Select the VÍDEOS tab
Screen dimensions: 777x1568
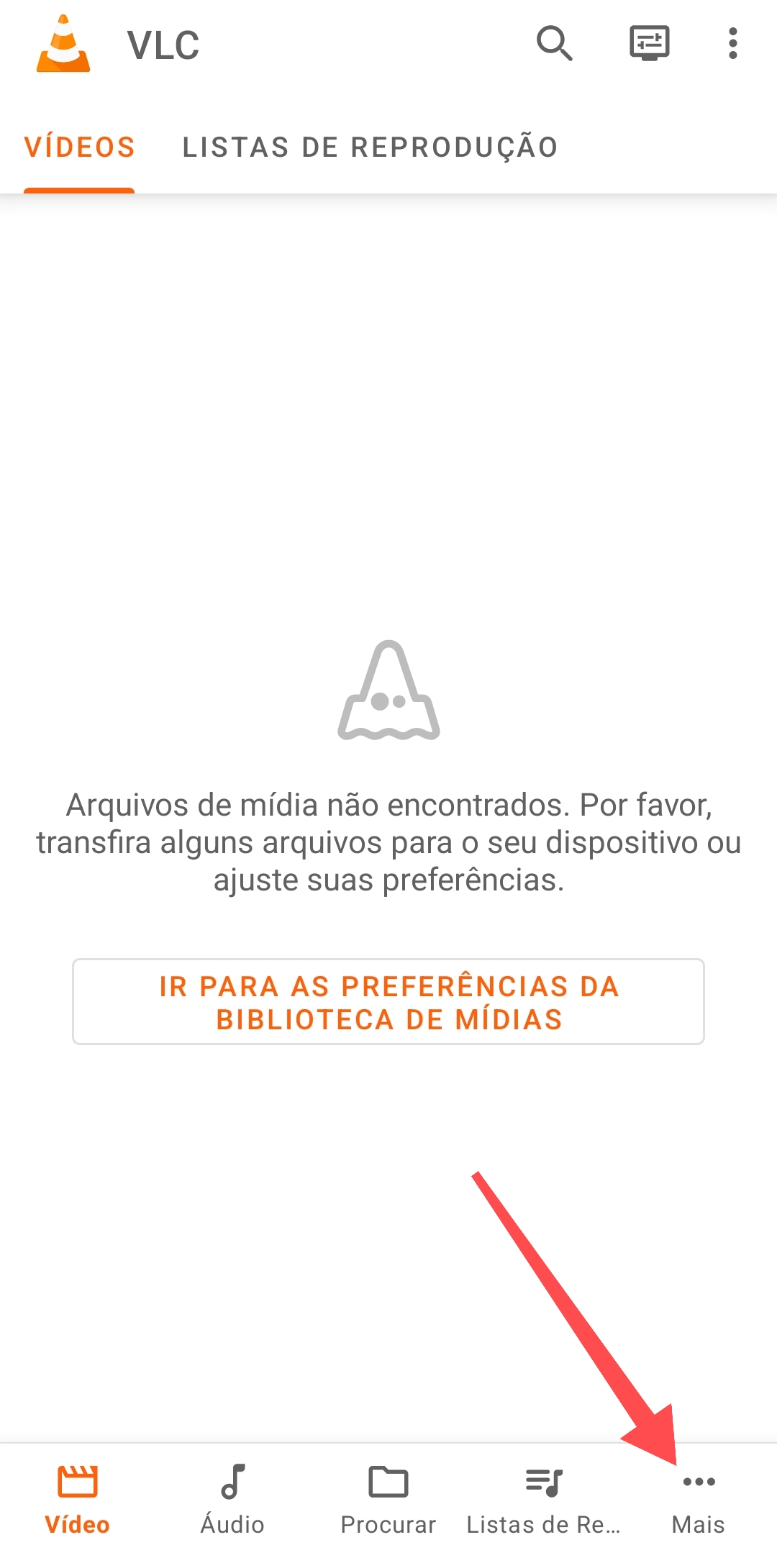[80, 147]
